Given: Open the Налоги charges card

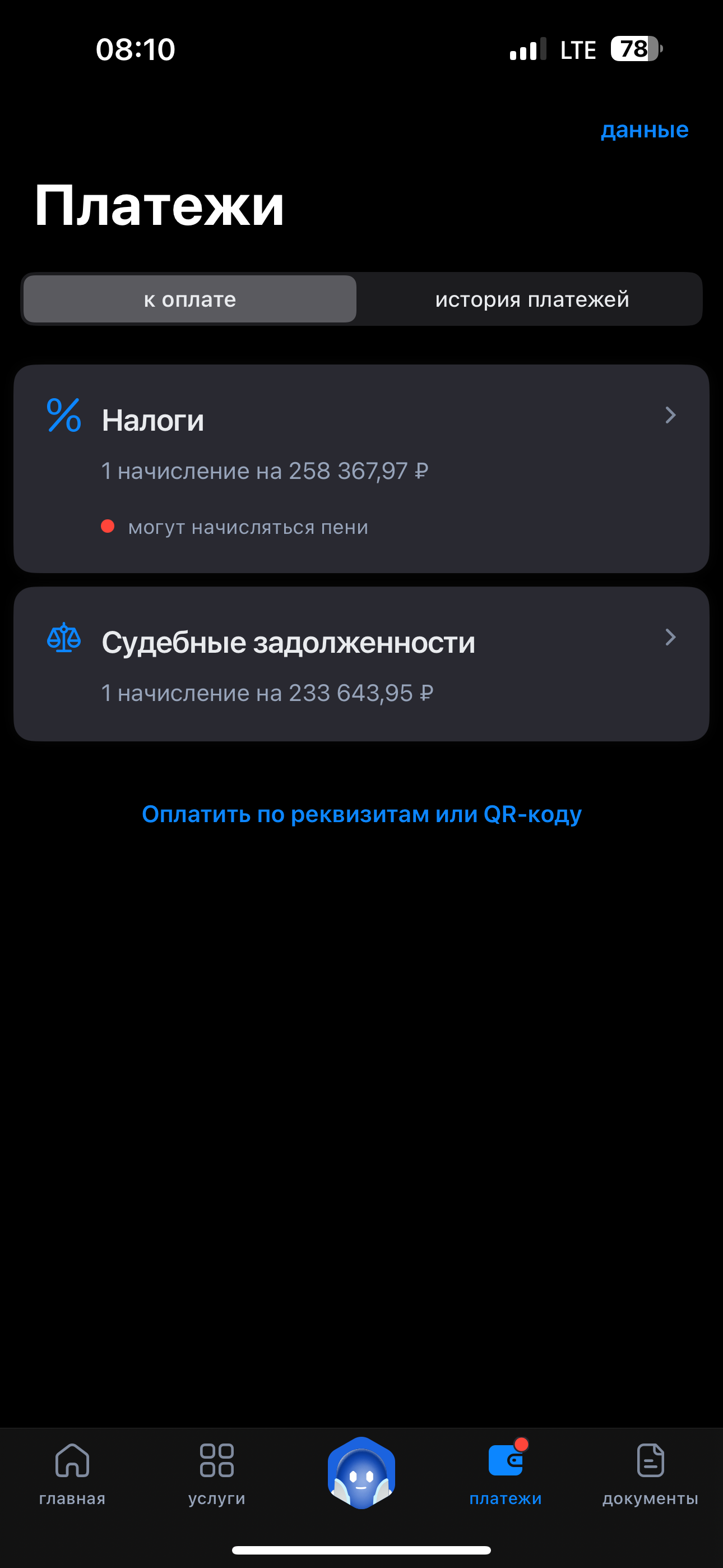Looking at the screenshot, I should (361, 468).
